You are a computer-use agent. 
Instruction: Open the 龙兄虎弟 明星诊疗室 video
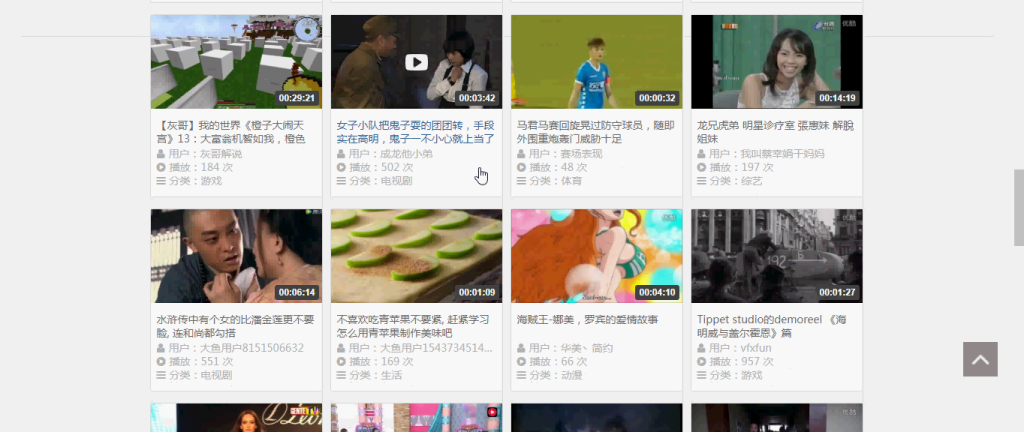pos(776,62)
